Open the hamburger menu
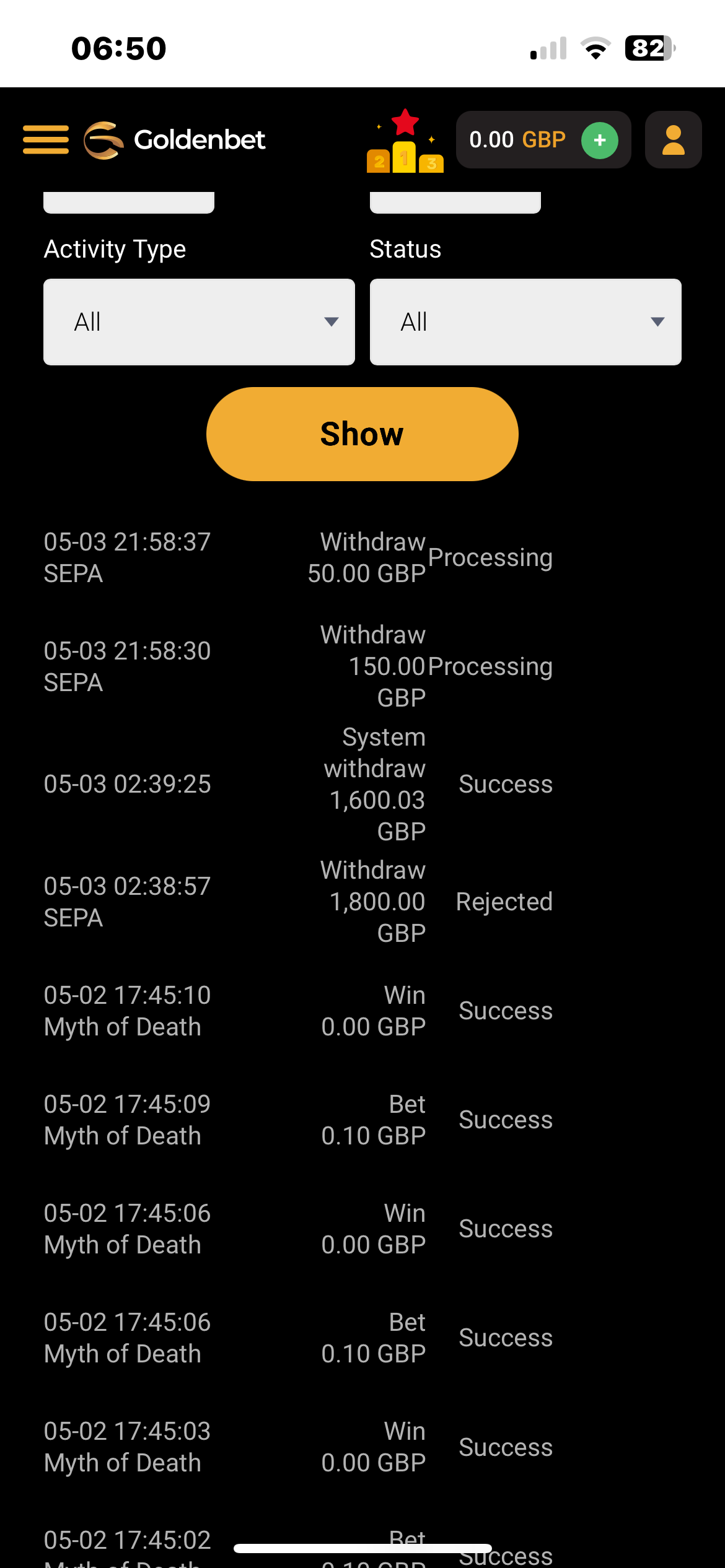725x1568 pixels. point(46,139)
